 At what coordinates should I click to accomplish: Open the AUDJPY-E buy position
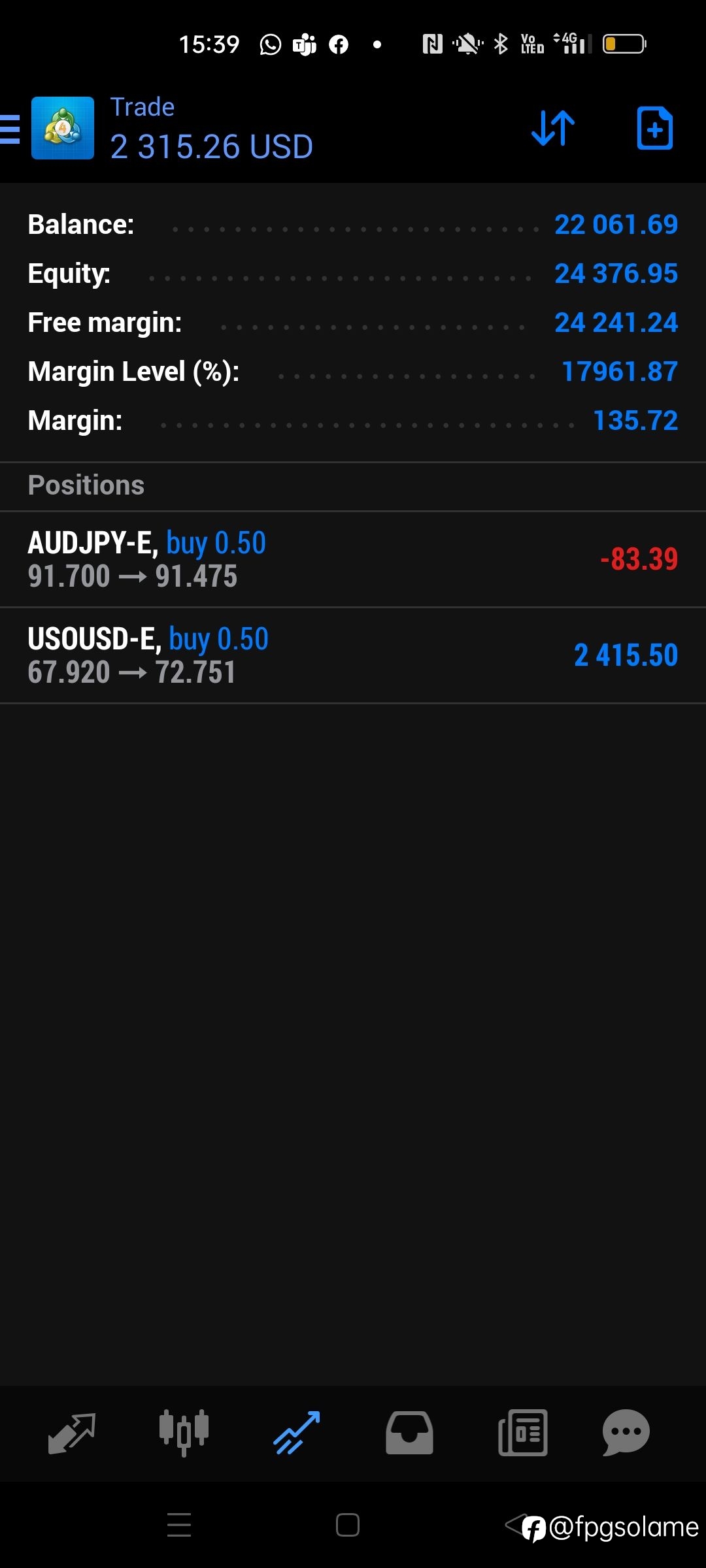pyautogui.click(x=353, y=559)
